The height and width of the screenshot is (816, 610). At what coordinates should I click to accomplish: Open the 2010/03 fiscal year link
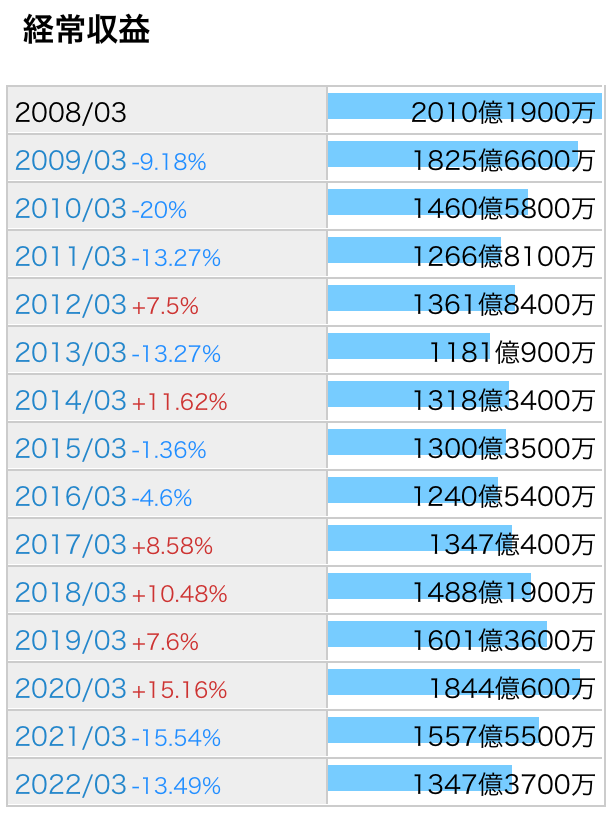[71, 209]
